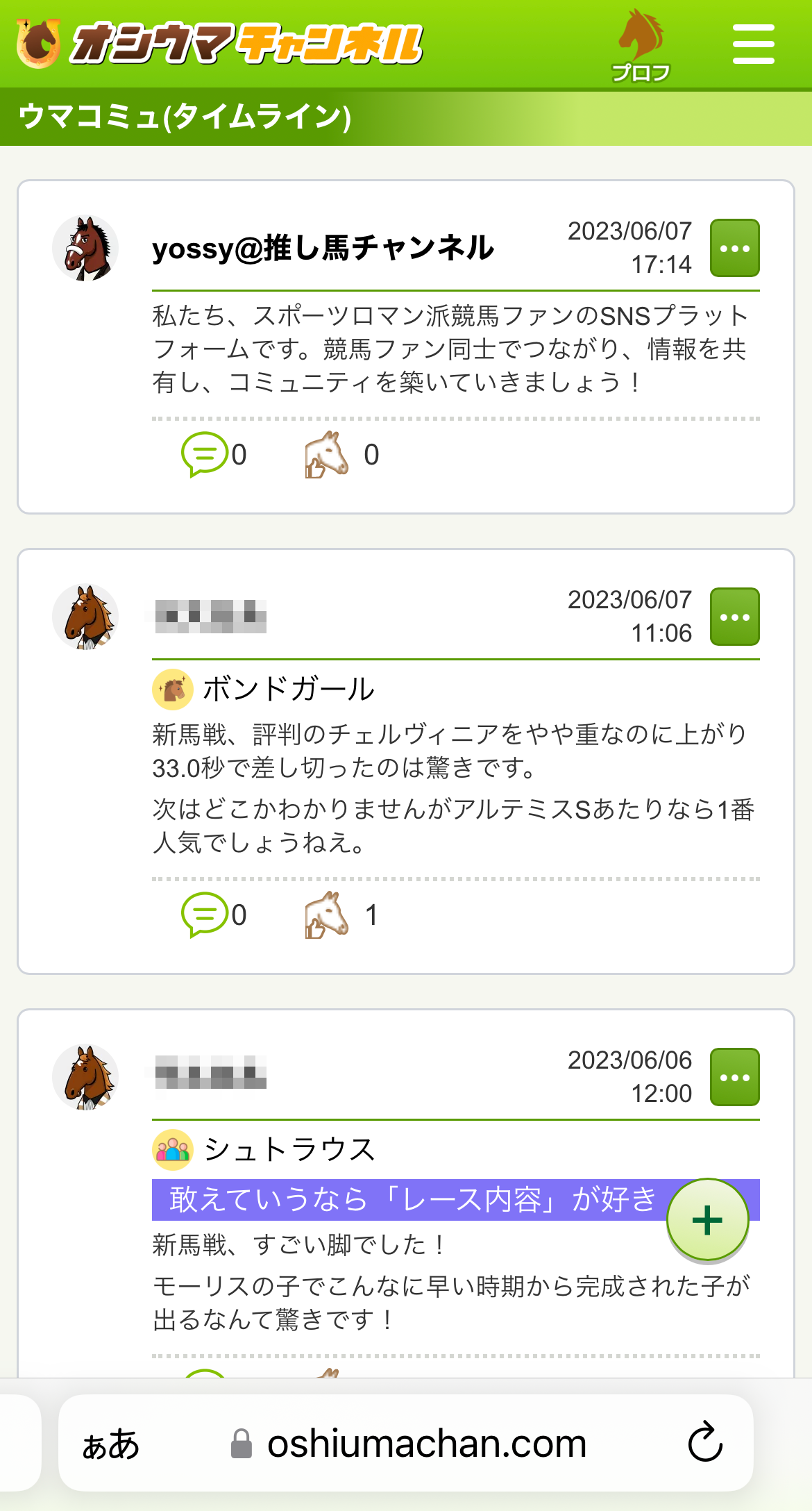Open options on the 06/06 12:00 post
Viewport: 812px width, 1511px height.
734,1077
